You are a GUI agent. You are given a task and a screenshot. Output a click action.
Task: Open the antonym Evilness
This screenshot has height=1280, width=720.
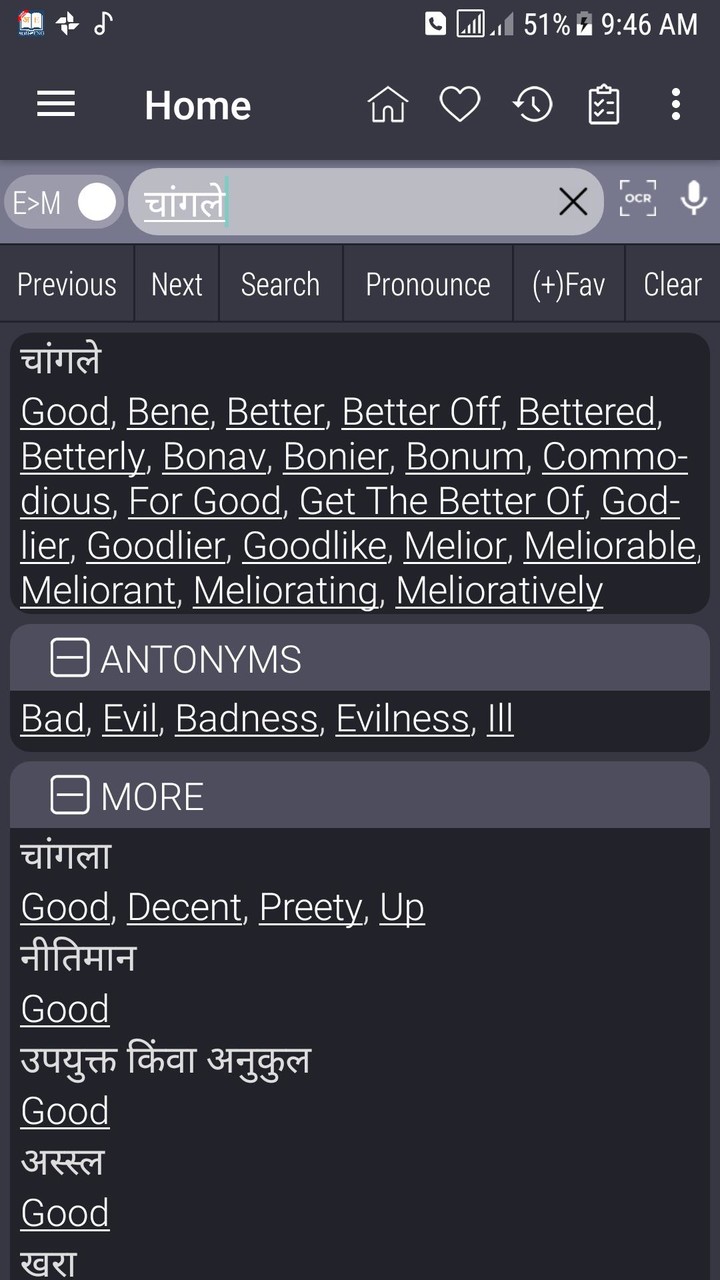click(x=401, y=718)
